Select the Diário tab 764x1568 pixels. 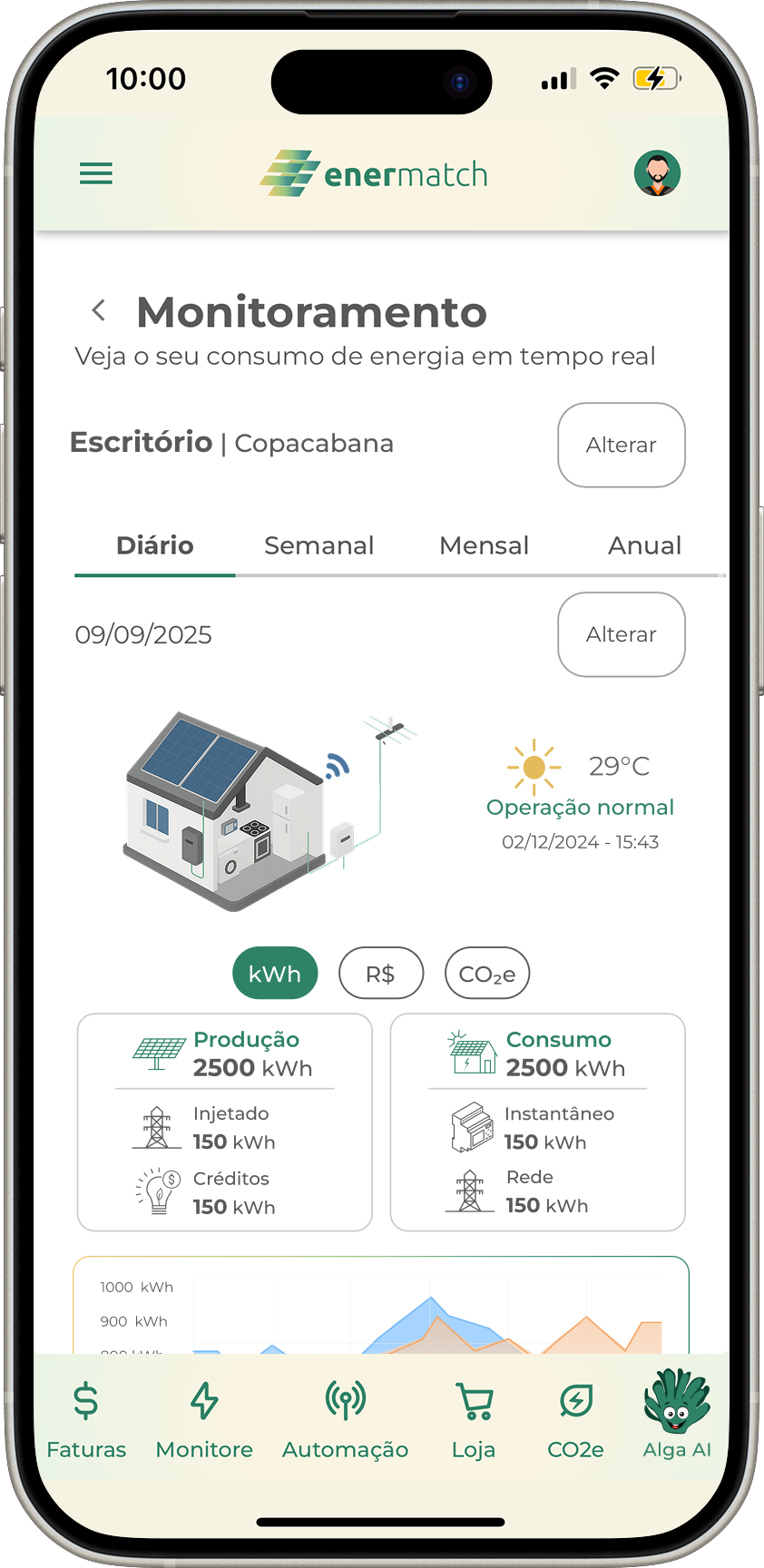point(155,545)
